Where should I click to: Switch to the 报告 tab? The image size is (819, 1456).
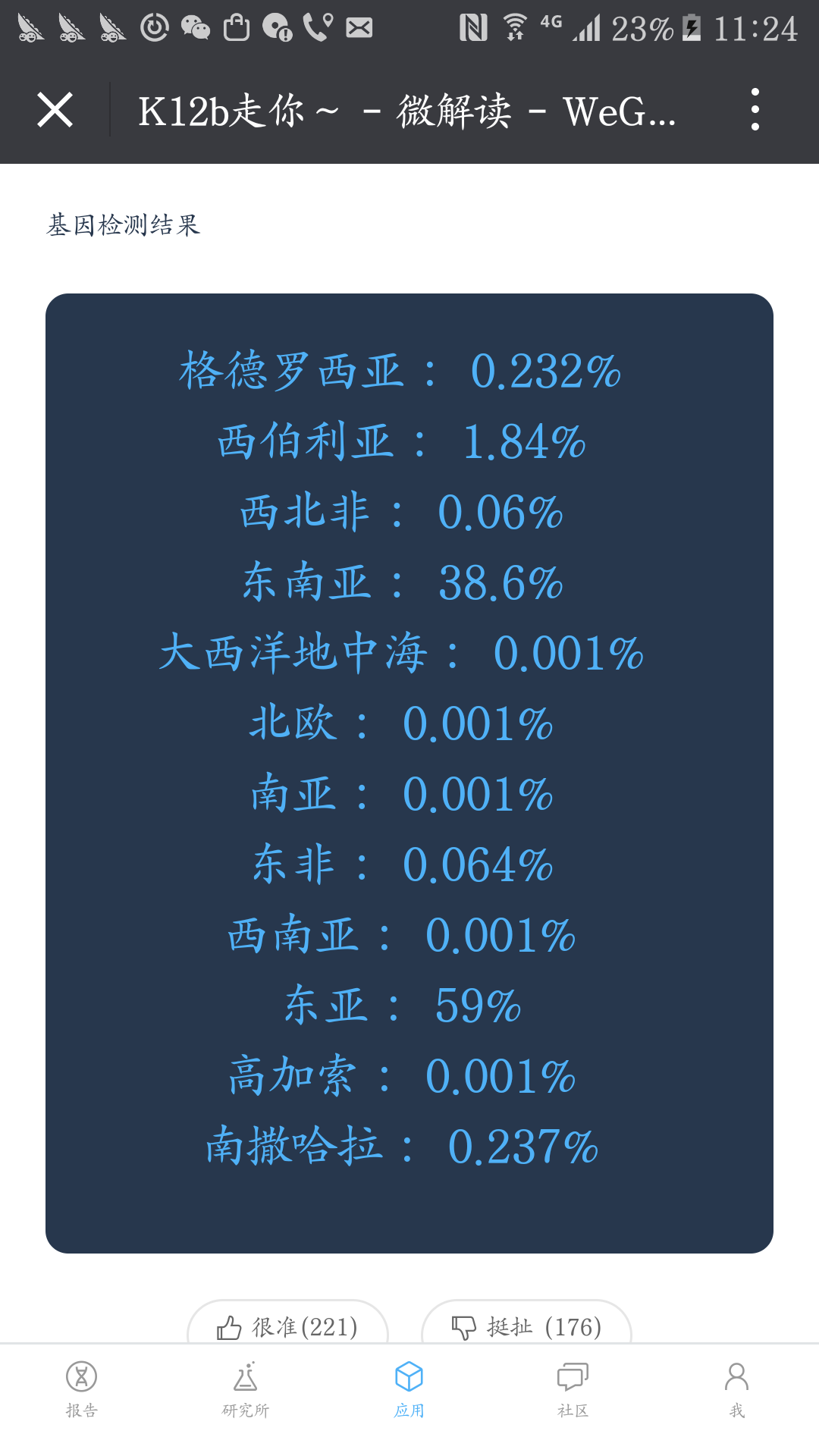point(82,1389)
